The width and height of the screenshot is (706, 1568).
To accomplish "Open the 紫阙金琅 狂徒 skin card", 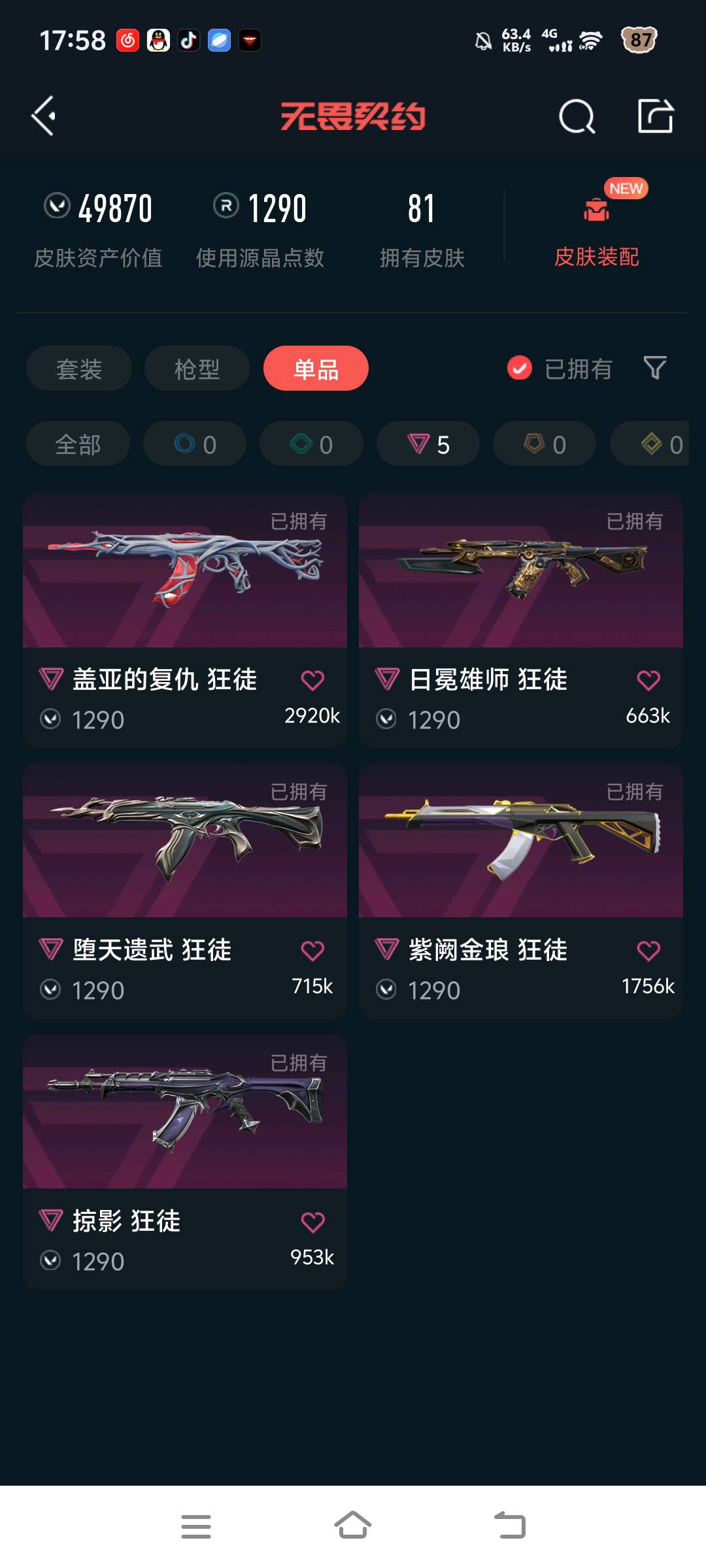I will point(521,890).
